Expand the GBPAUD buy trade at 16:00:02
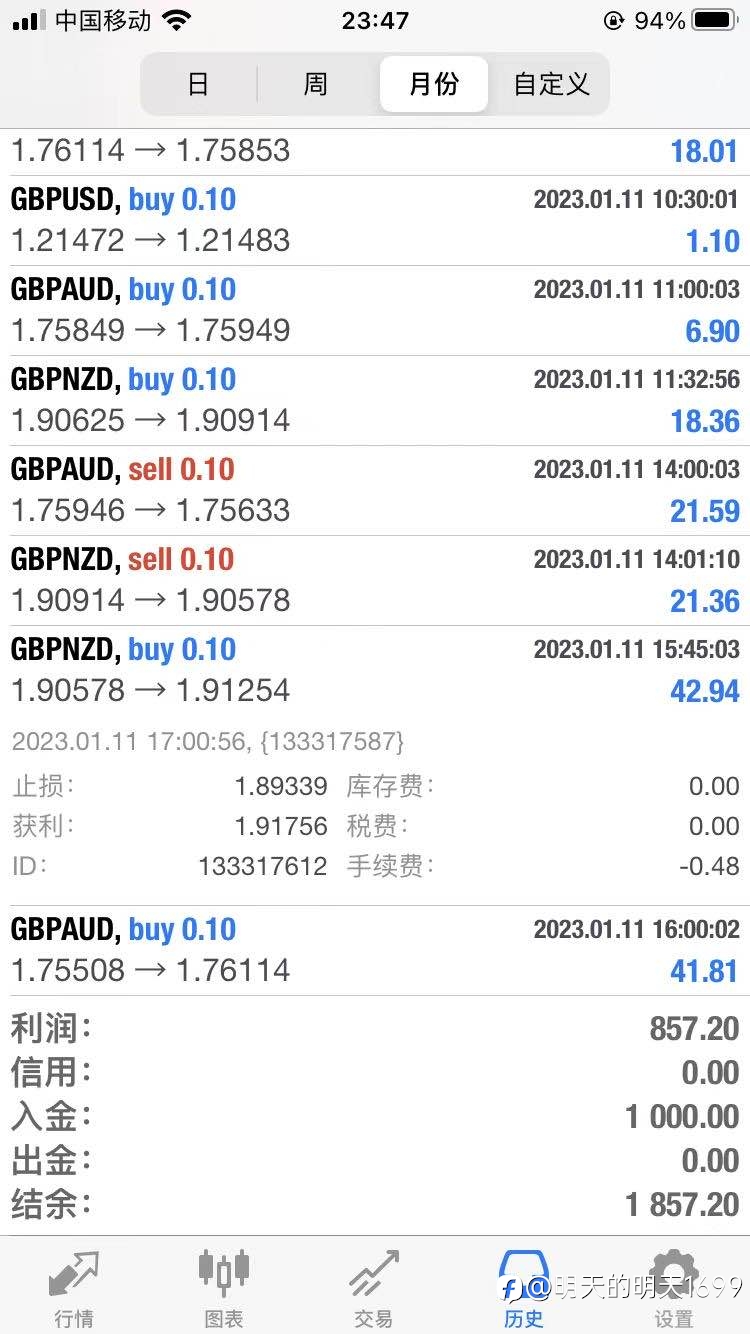 375,951
